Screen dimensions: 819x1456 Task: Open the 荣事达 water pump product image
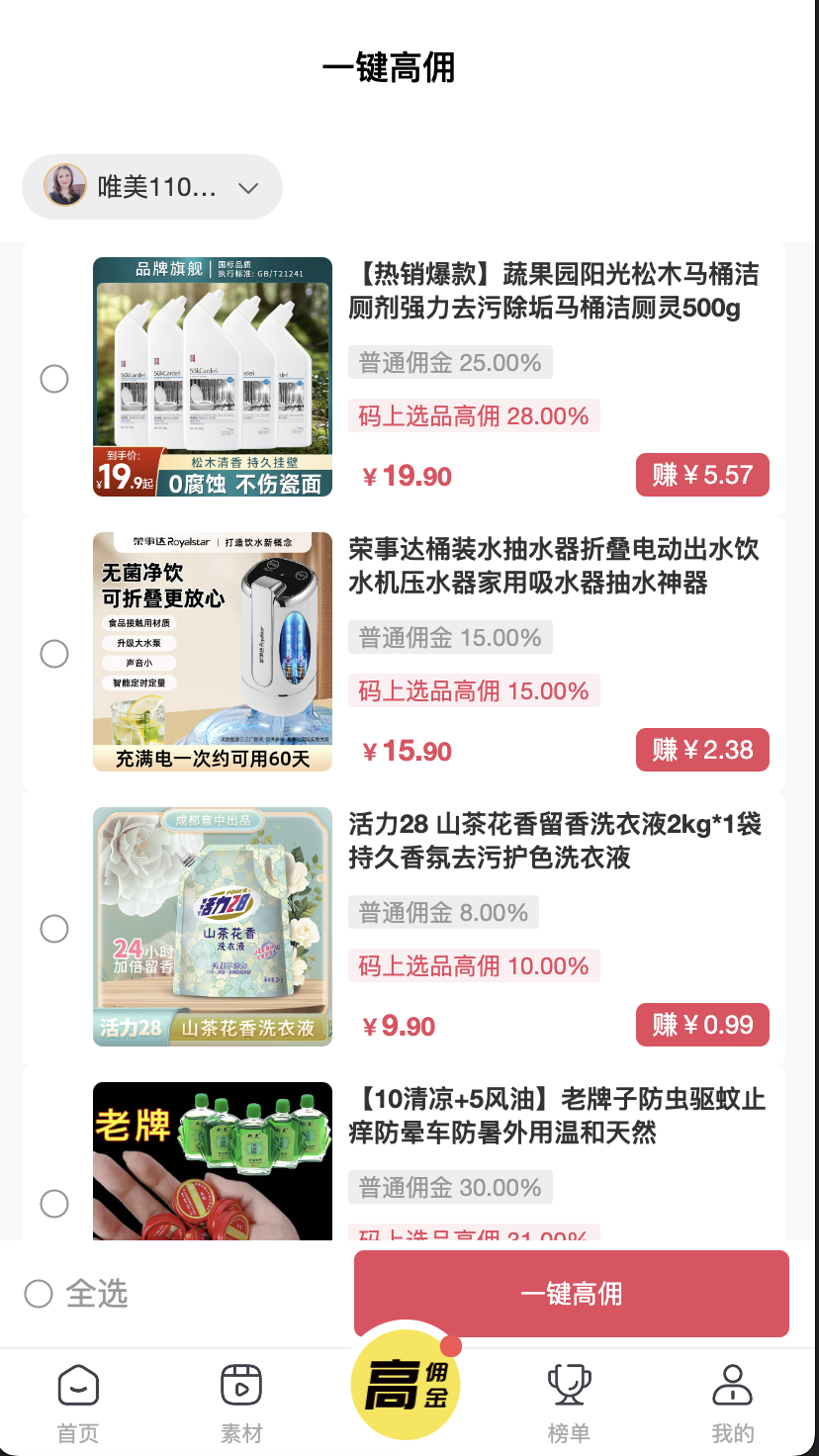pyautogui.click(x=213, y=652)
